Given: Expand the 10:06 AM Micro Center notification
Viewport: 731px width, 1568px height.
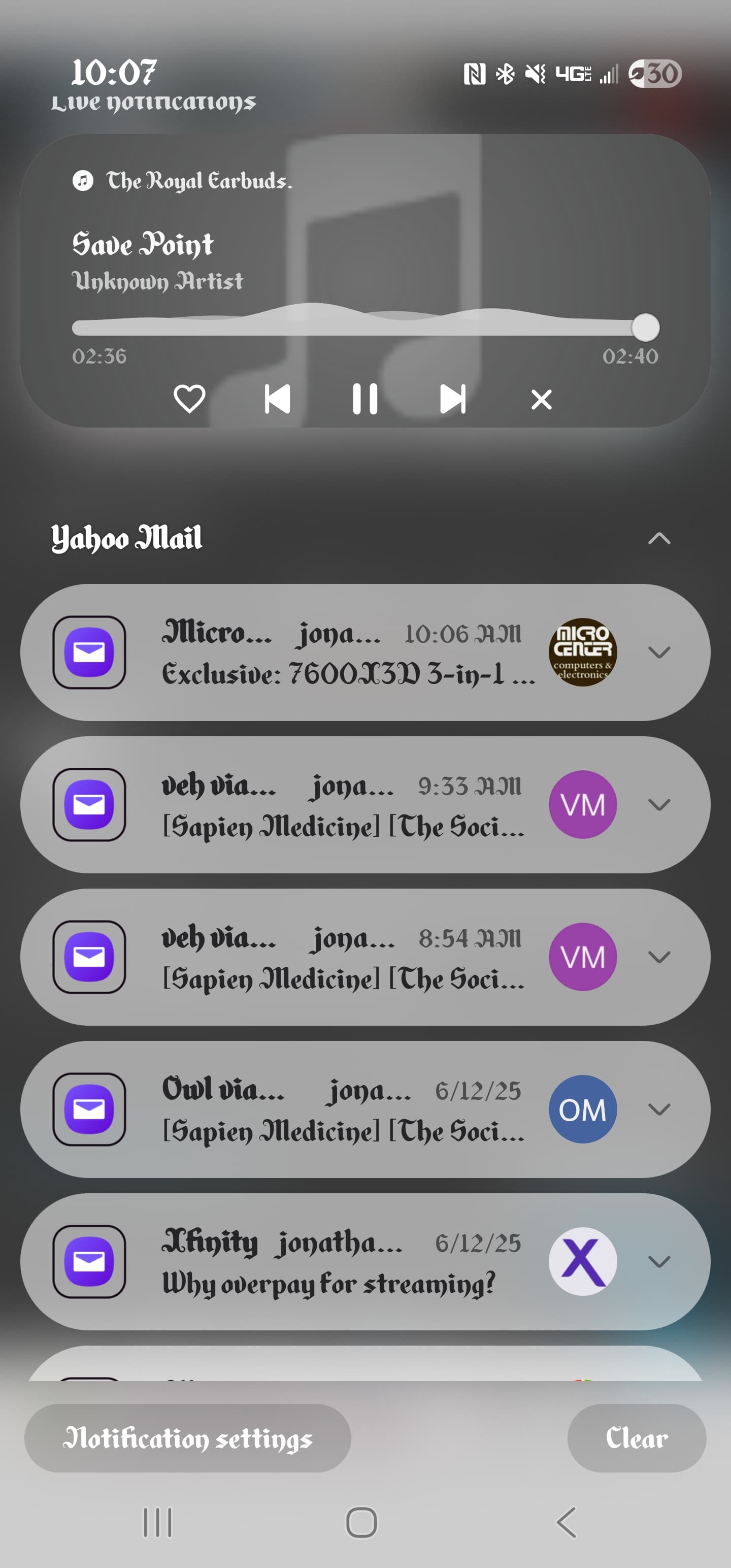Looking at the screenshot, I should (x=659, y=652).
